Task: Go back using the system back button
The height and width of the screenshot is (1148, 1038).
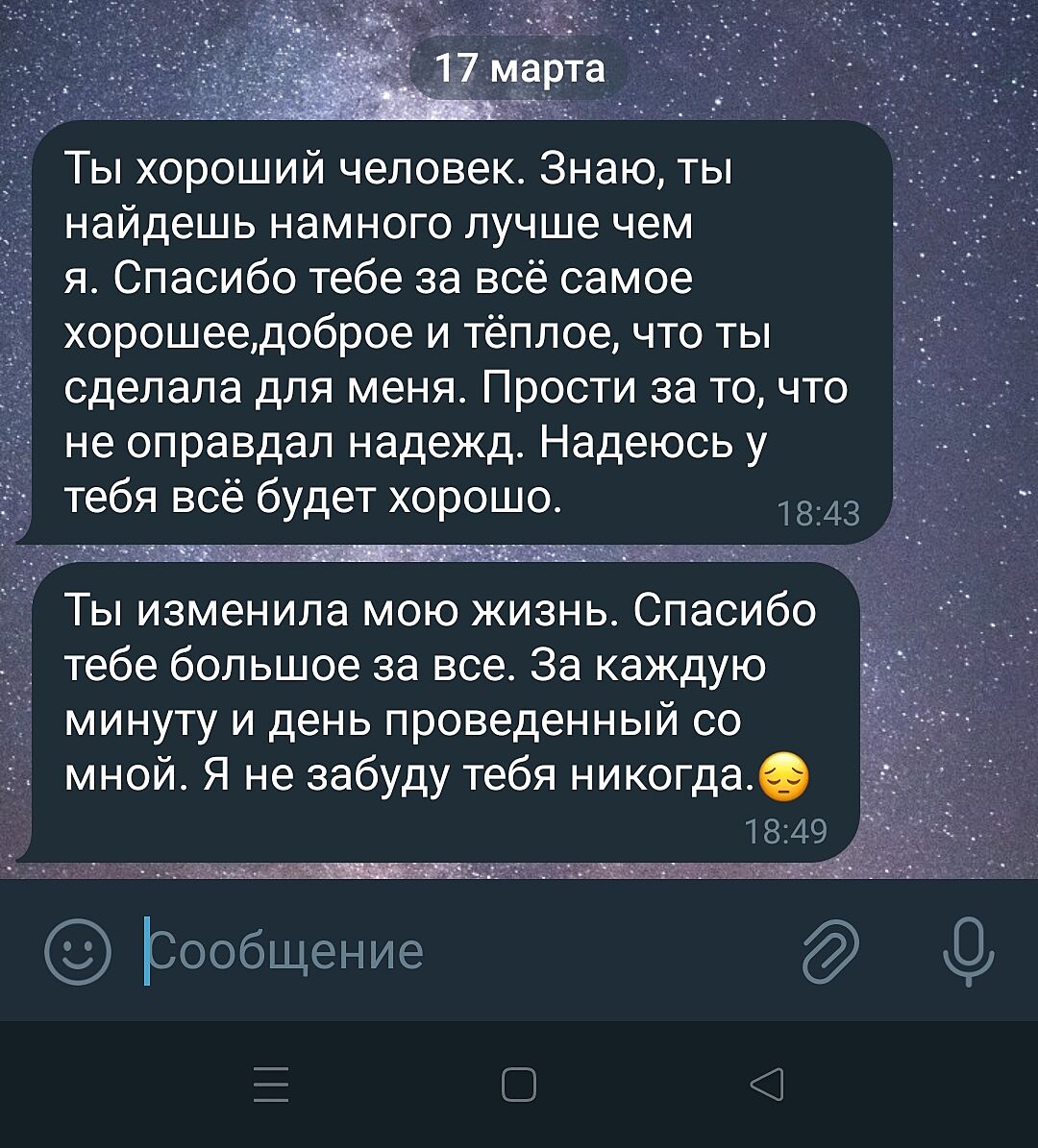Action: tap(767, 1086)
